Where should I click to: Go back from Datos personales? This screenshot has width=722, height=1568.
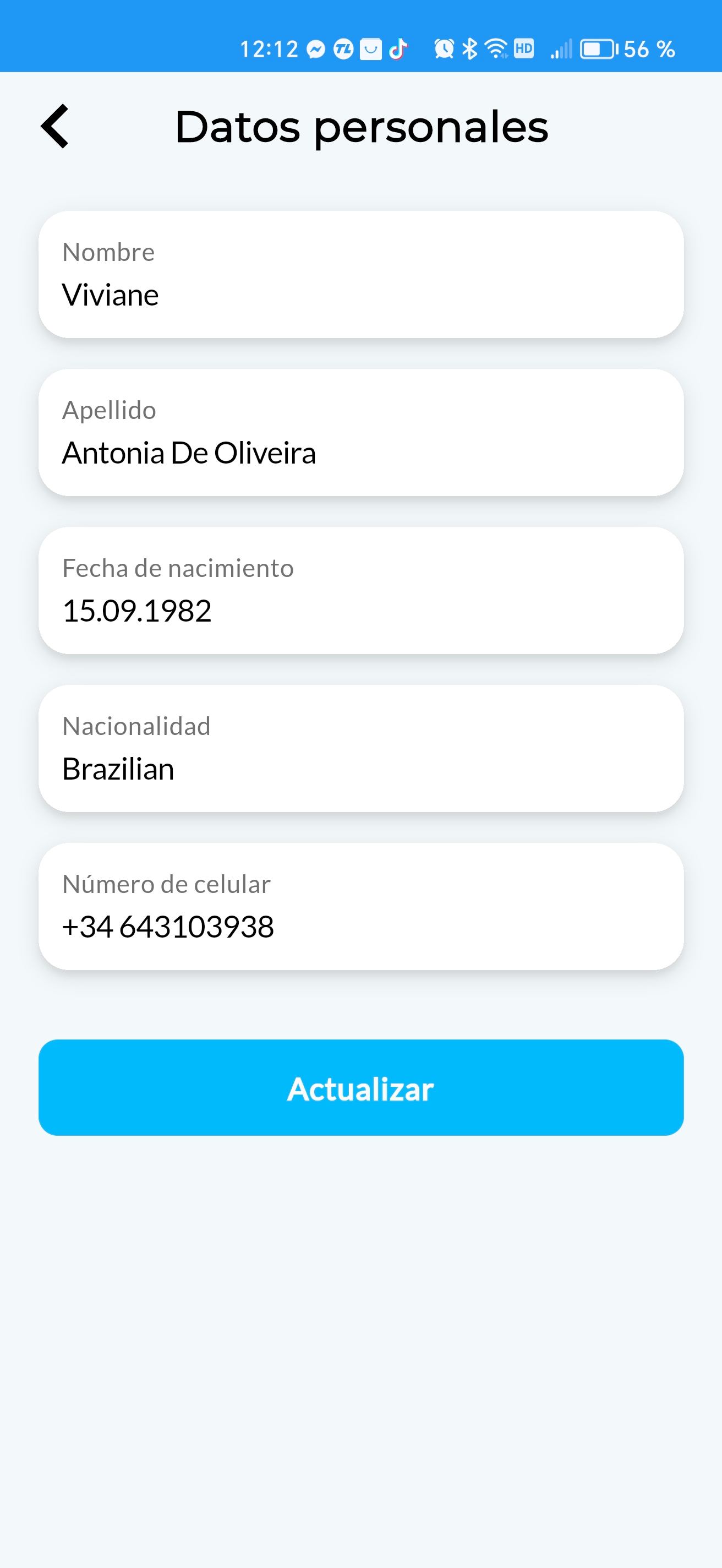click(54, 126)
